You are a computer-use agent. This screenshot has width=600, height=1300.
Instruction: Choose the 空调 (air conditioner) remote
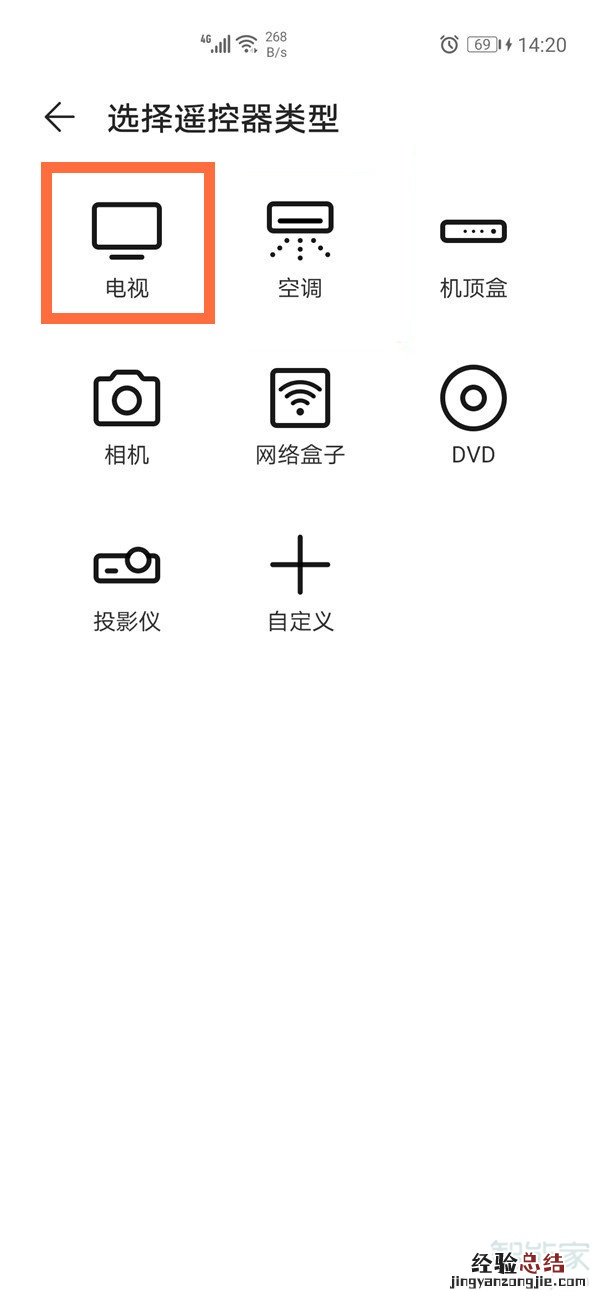click(x=300, y=246)
